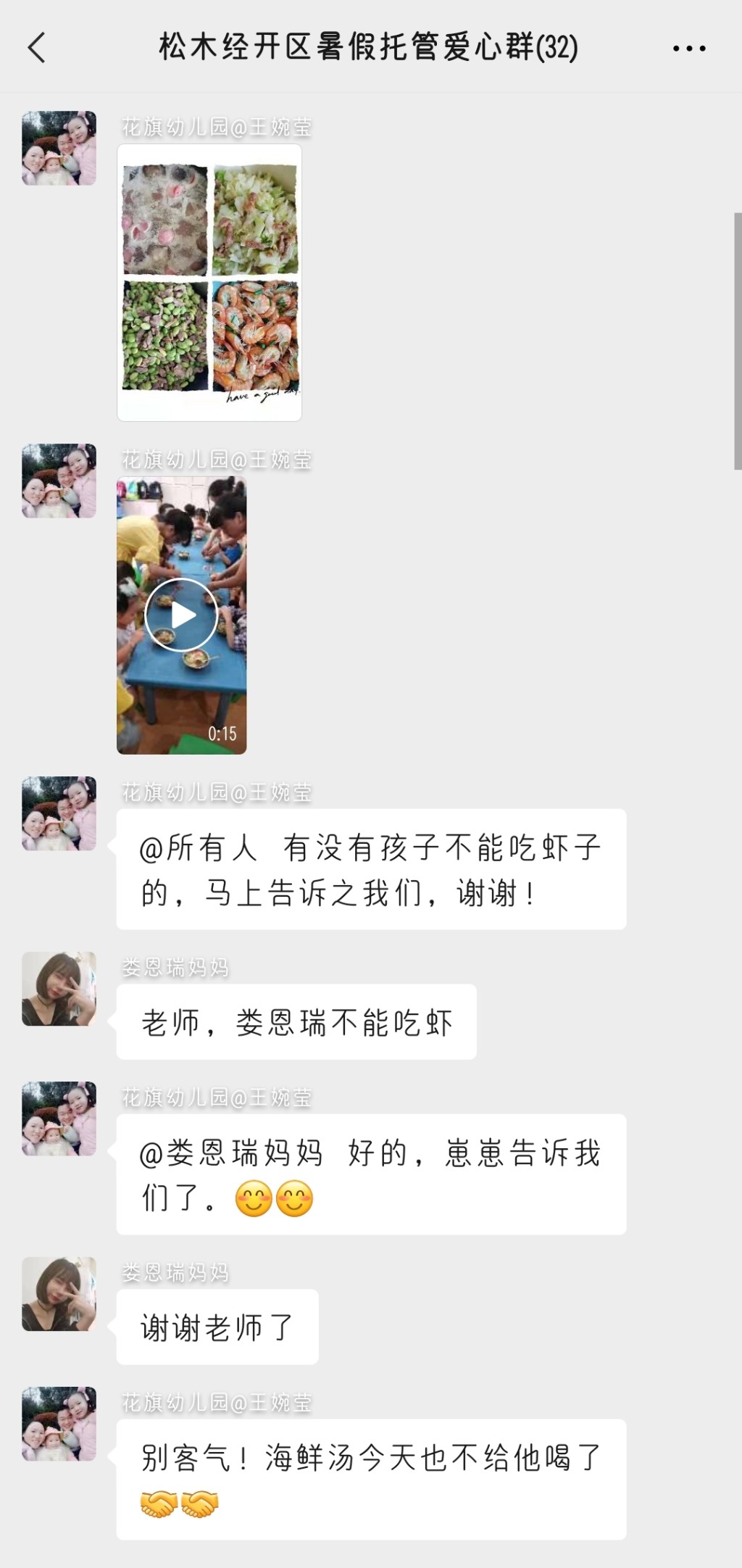This screenshot has height=1568, width=742.
Task: Open 王婉莹's avatar beside the food photo
Action: [x=59, y=148]
